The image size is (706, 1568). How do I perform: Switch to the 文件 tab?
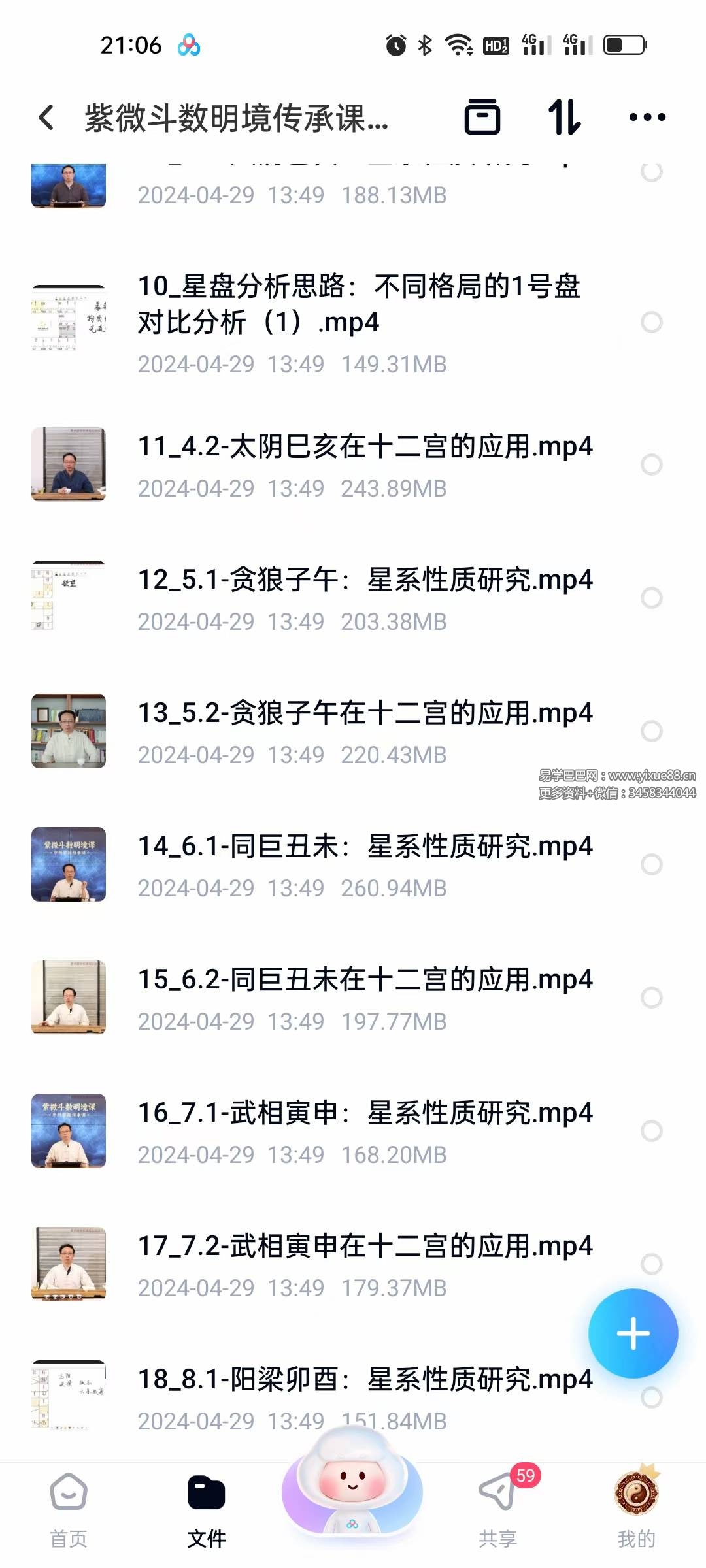(207, 1509)
